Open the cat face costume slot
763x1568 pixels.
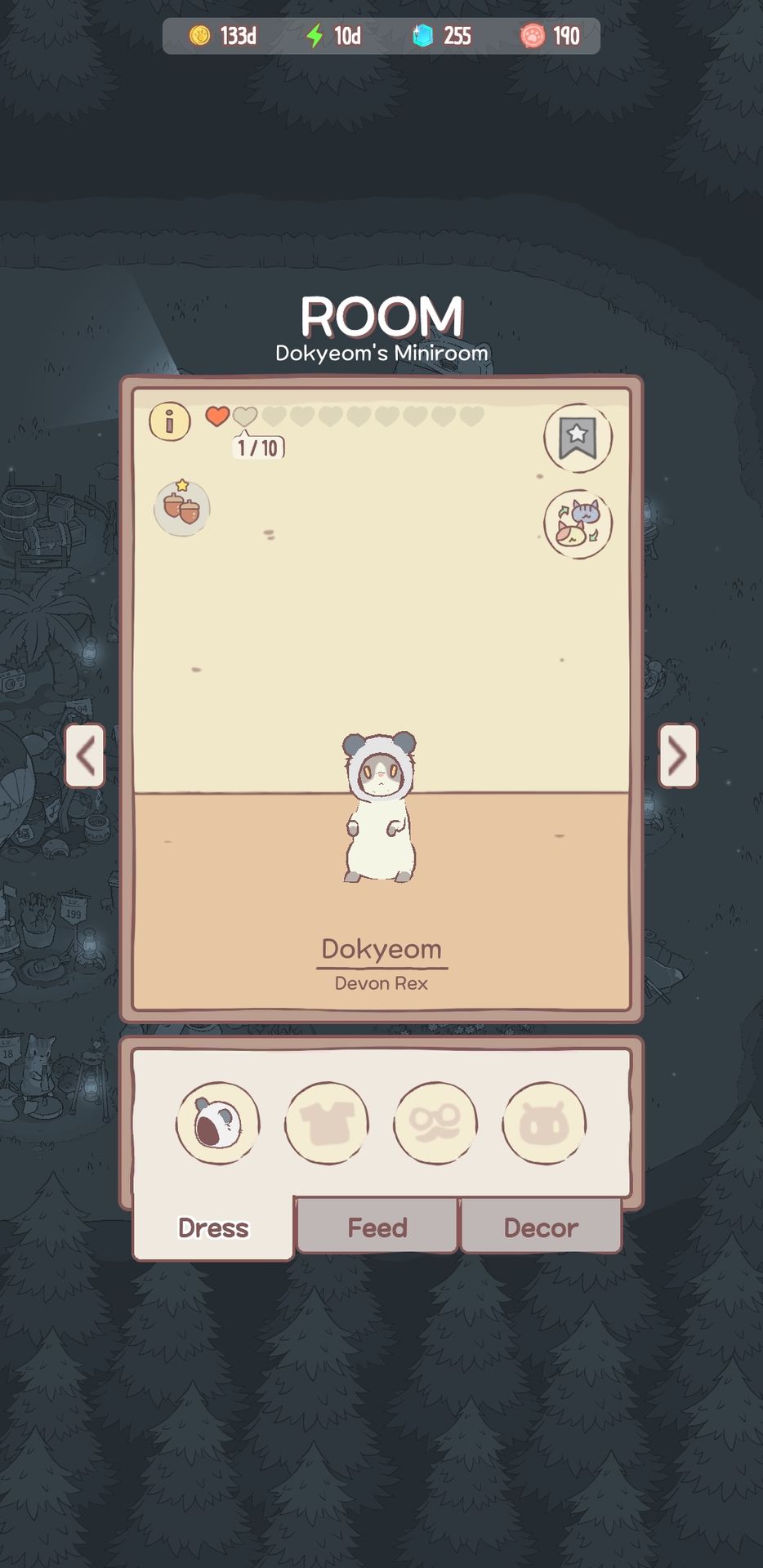544,1123
